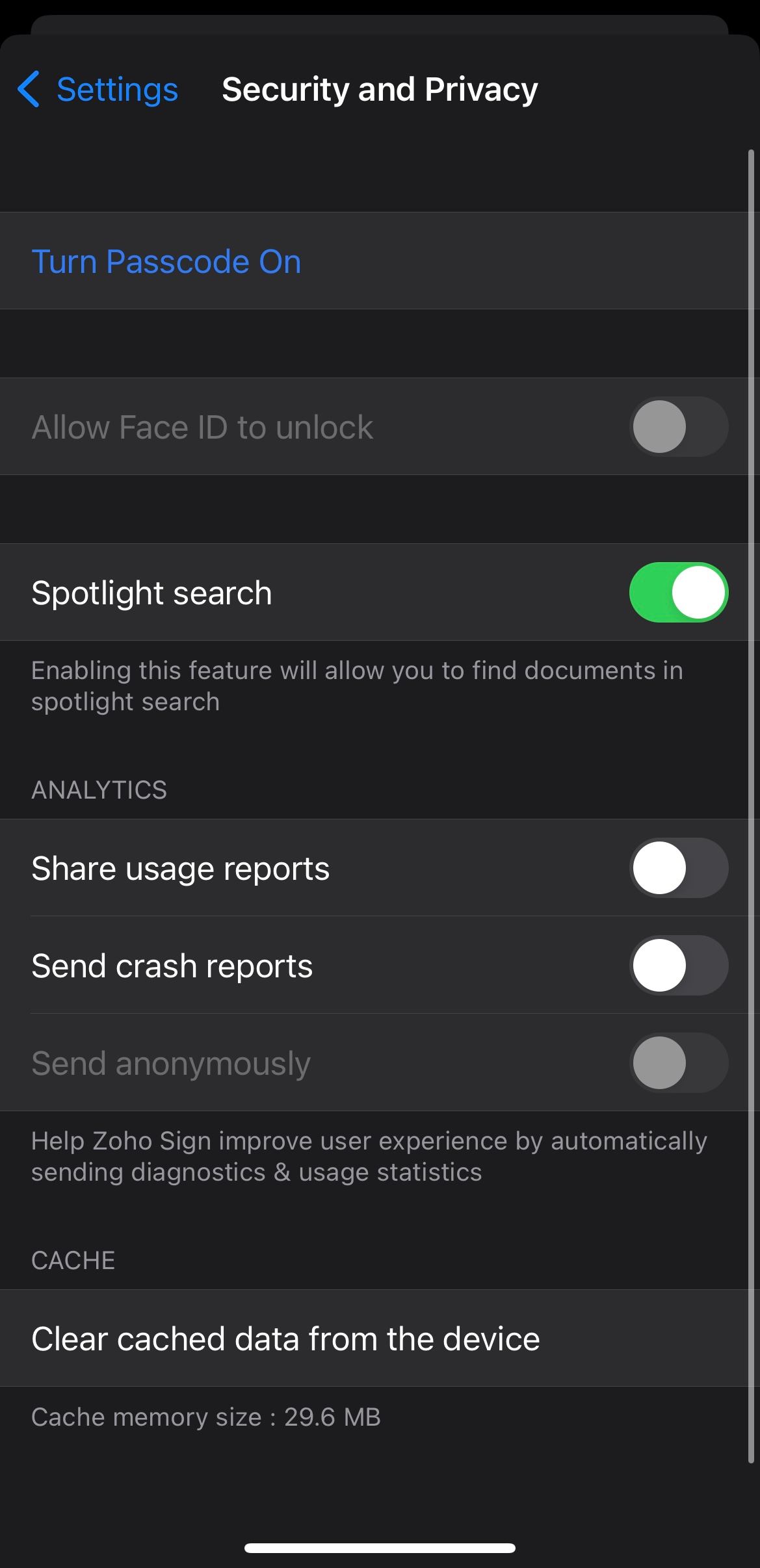Disable the Spotlight search switch
This screenshot has width=760, height=1568.
(x=678, y=592)
